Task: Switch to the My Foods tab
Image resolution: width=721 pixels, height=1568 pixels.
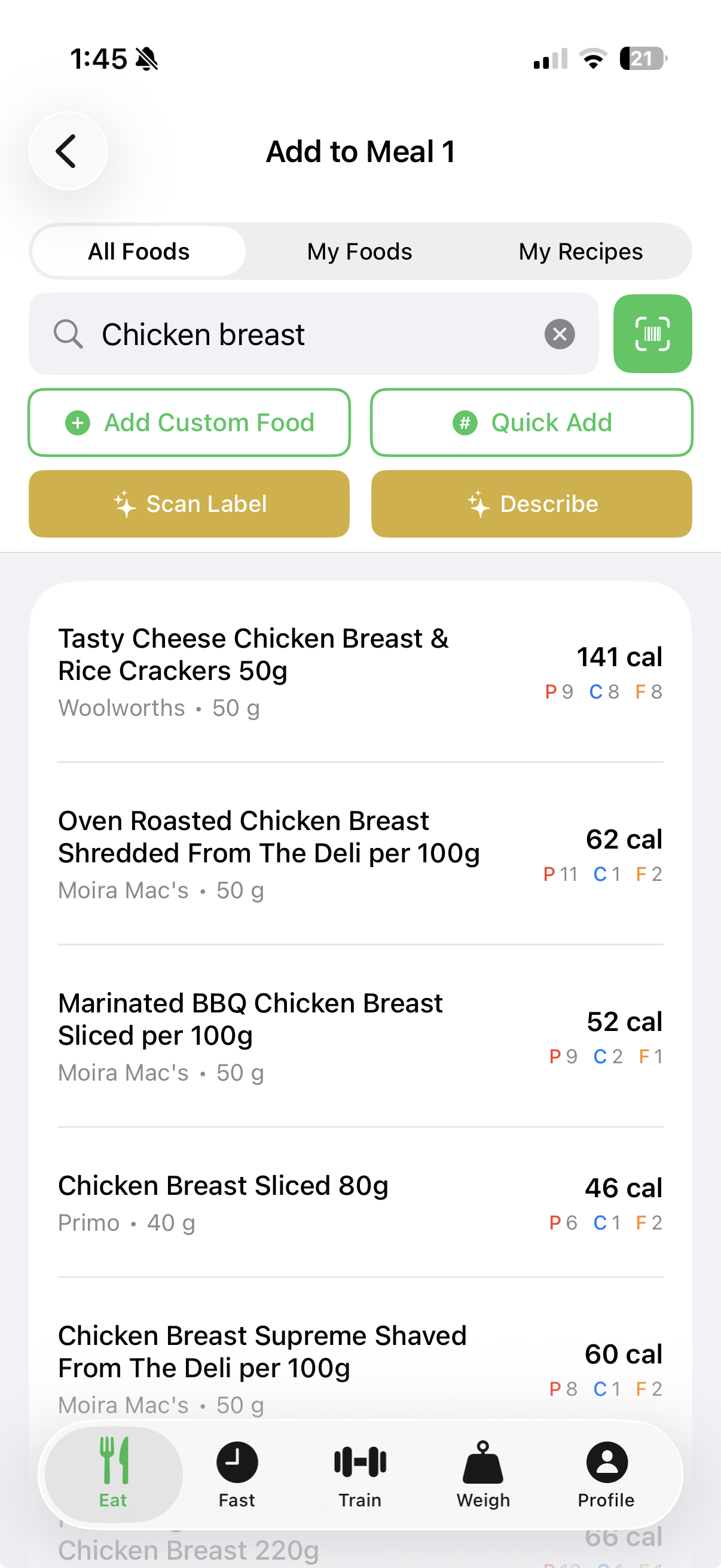Action: [x=359, y=250]
